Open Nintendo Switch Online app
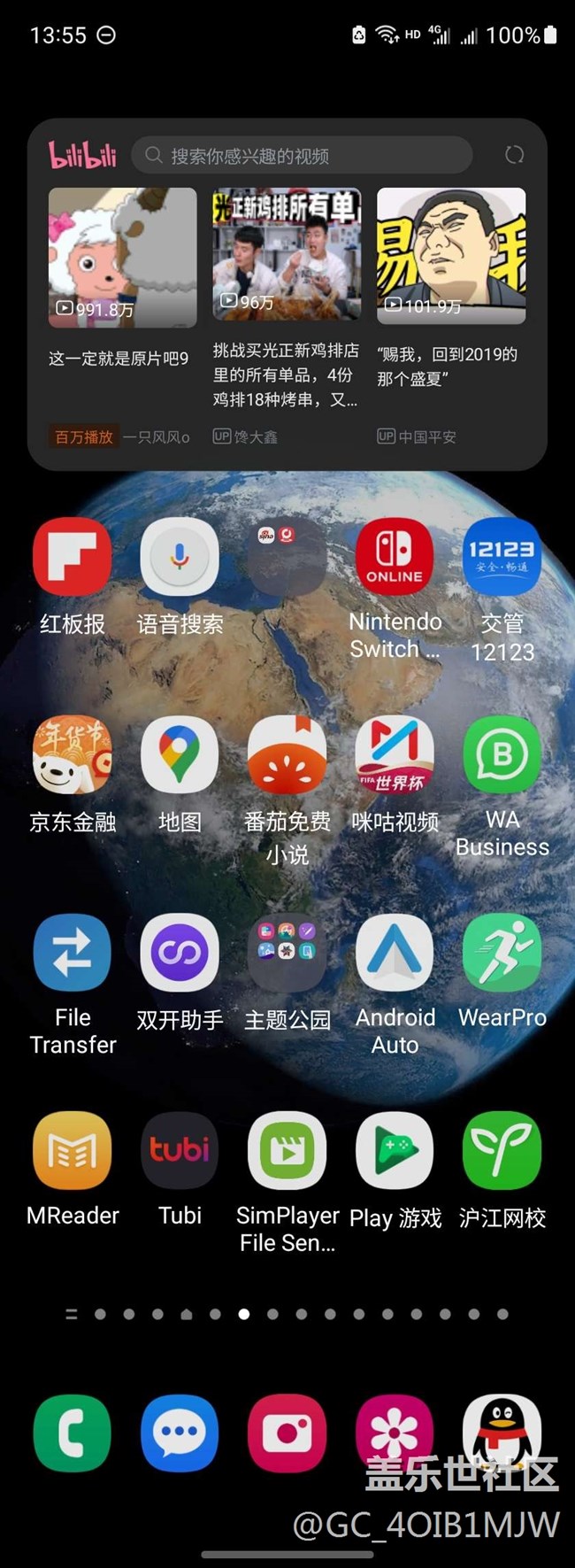575x1568 pixels. coord(395,557)
